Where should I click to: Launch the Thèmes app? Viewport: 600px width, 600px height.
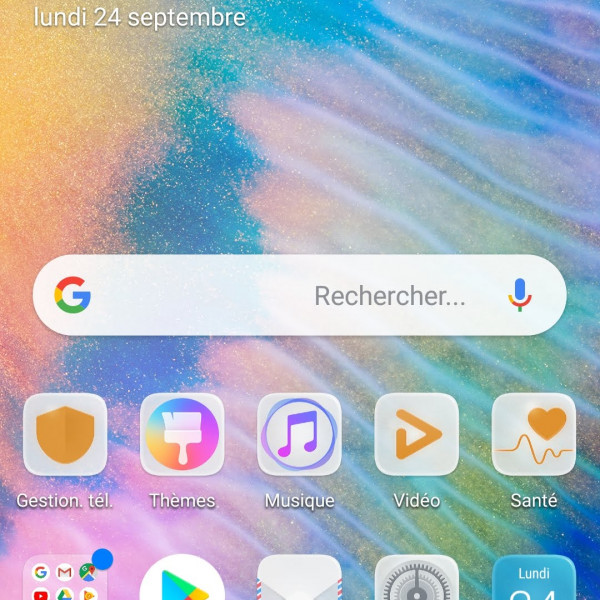[x=181, y=434]
